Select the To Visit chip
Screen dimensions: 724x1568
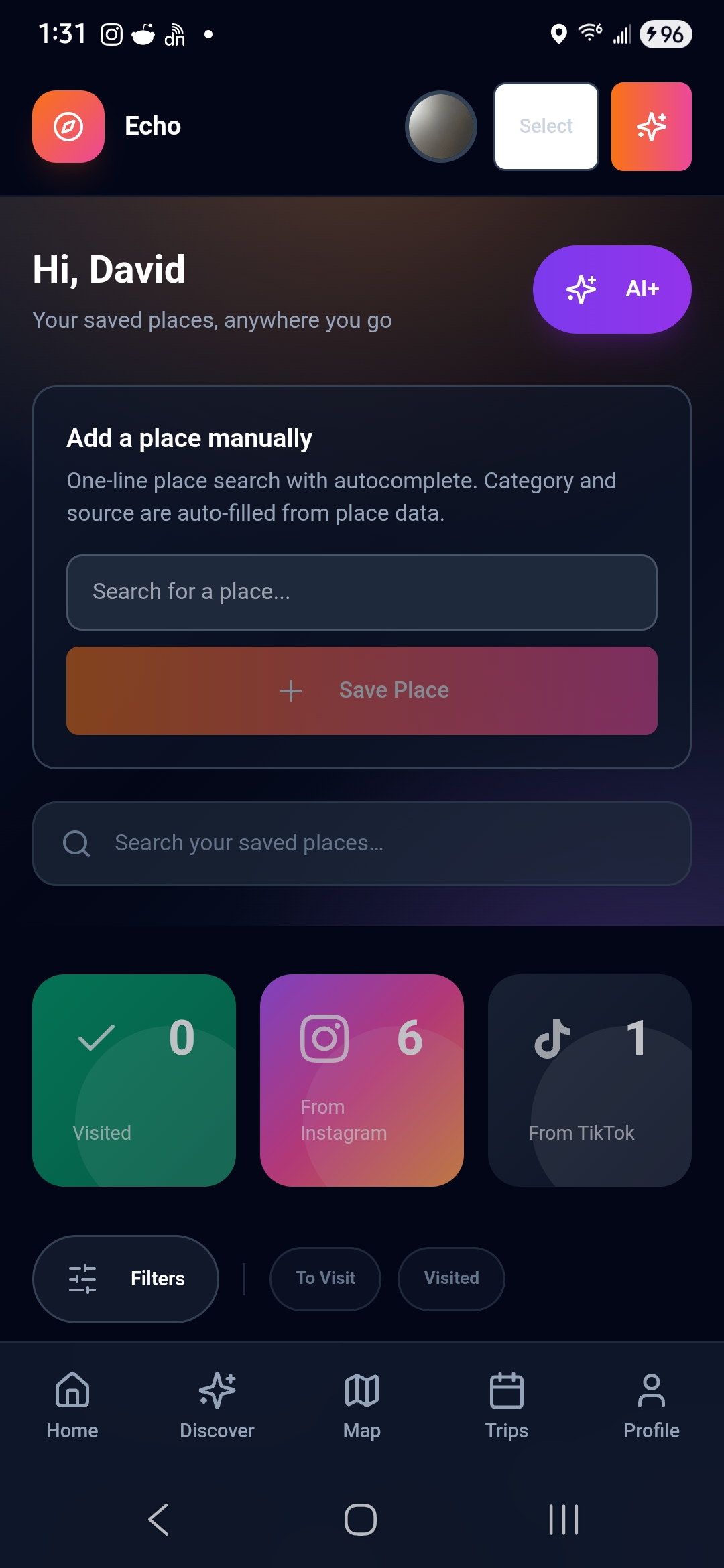coord(325,1279)
